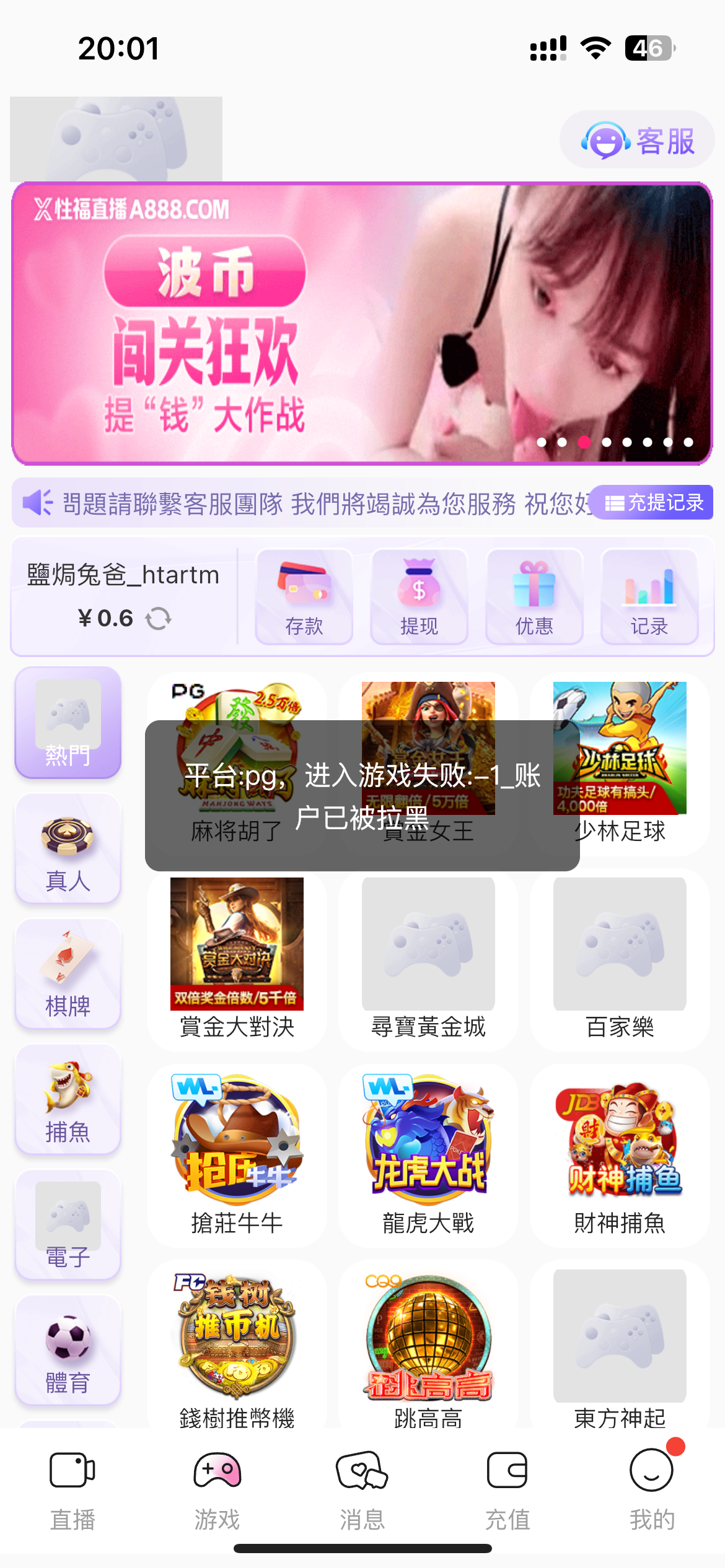
Task: Select the 體育 category
Action: click(68, 1351)
